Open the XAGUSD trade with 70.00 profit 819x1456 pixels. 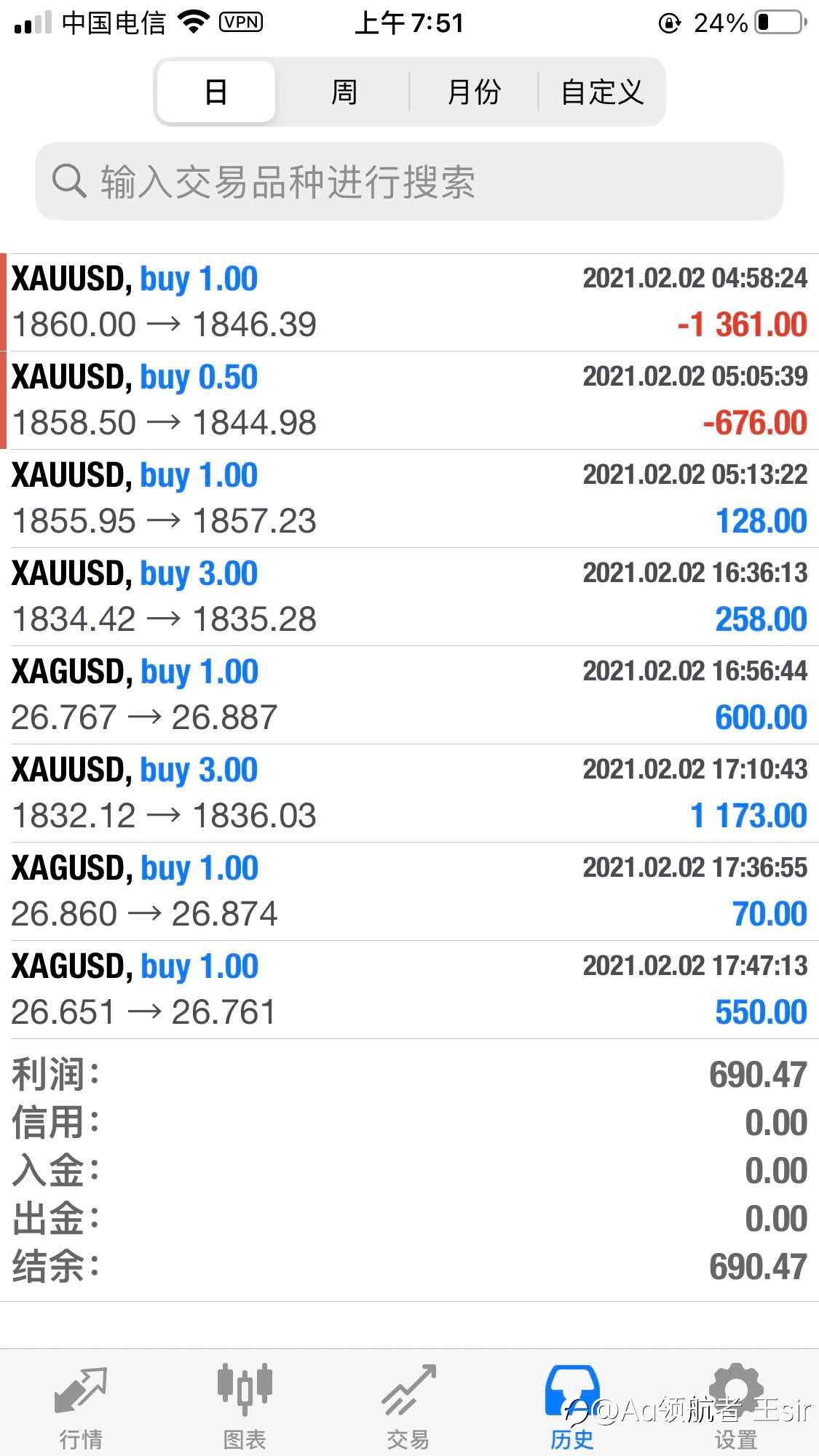[409, 891]
